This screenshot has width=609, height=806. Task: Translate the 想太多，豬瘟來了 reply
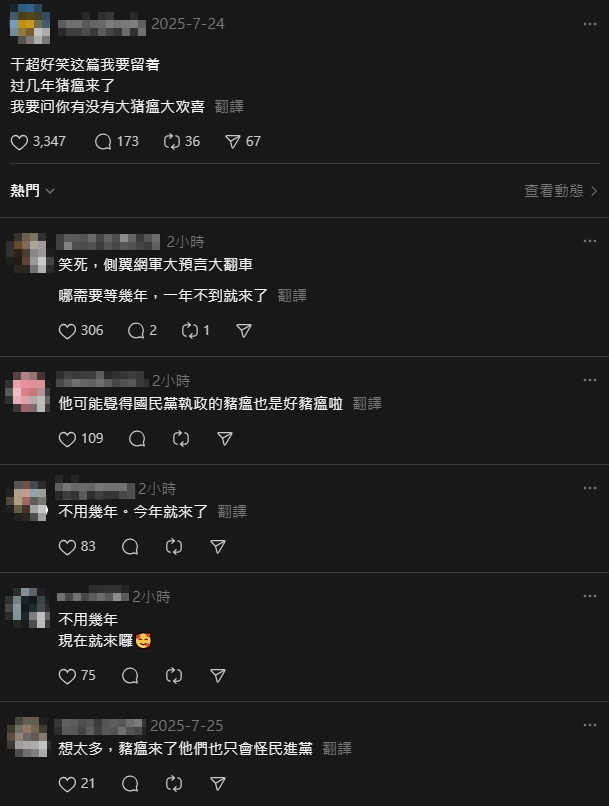click(x=337, y=748)
